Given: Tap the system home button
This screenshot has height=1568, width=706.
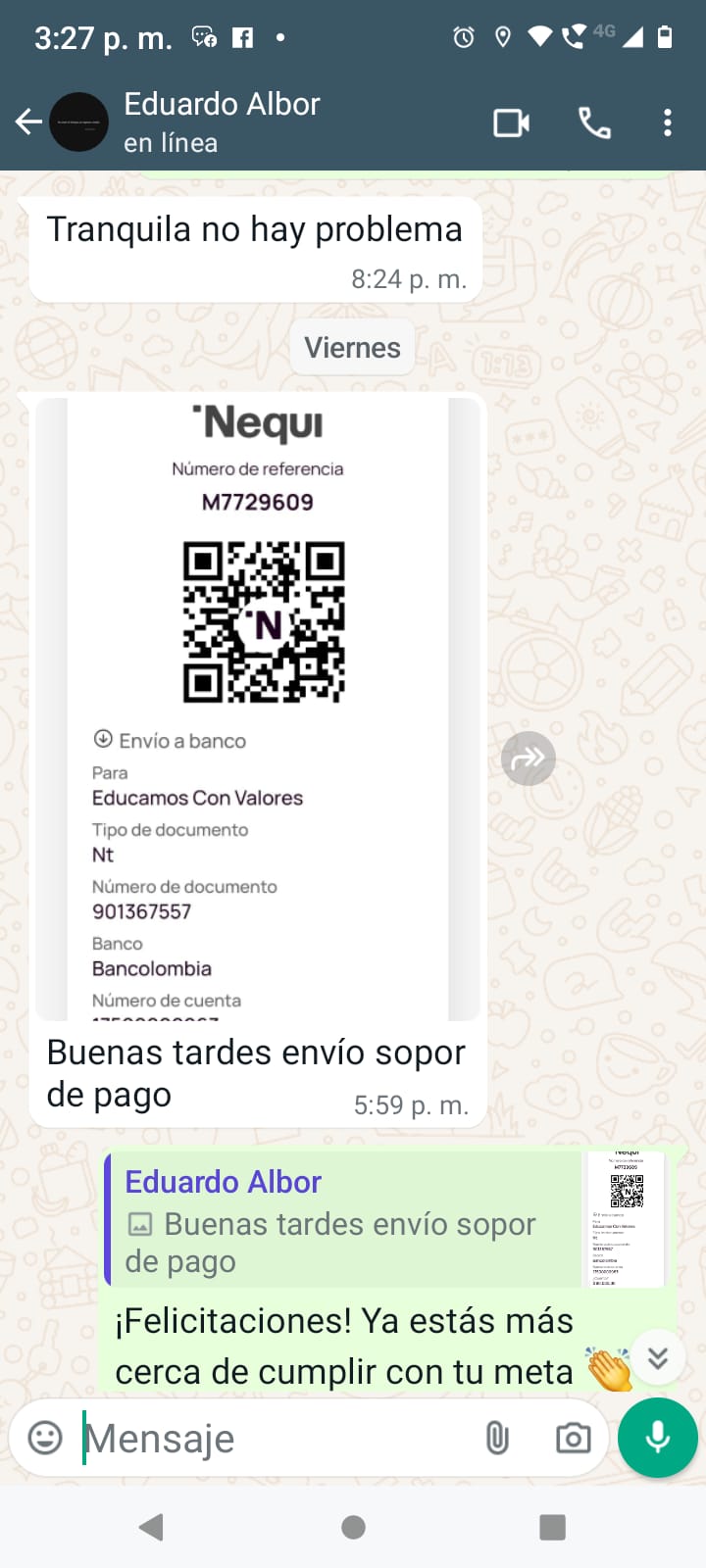Looking at the screenshot, I should [353, 1527].
